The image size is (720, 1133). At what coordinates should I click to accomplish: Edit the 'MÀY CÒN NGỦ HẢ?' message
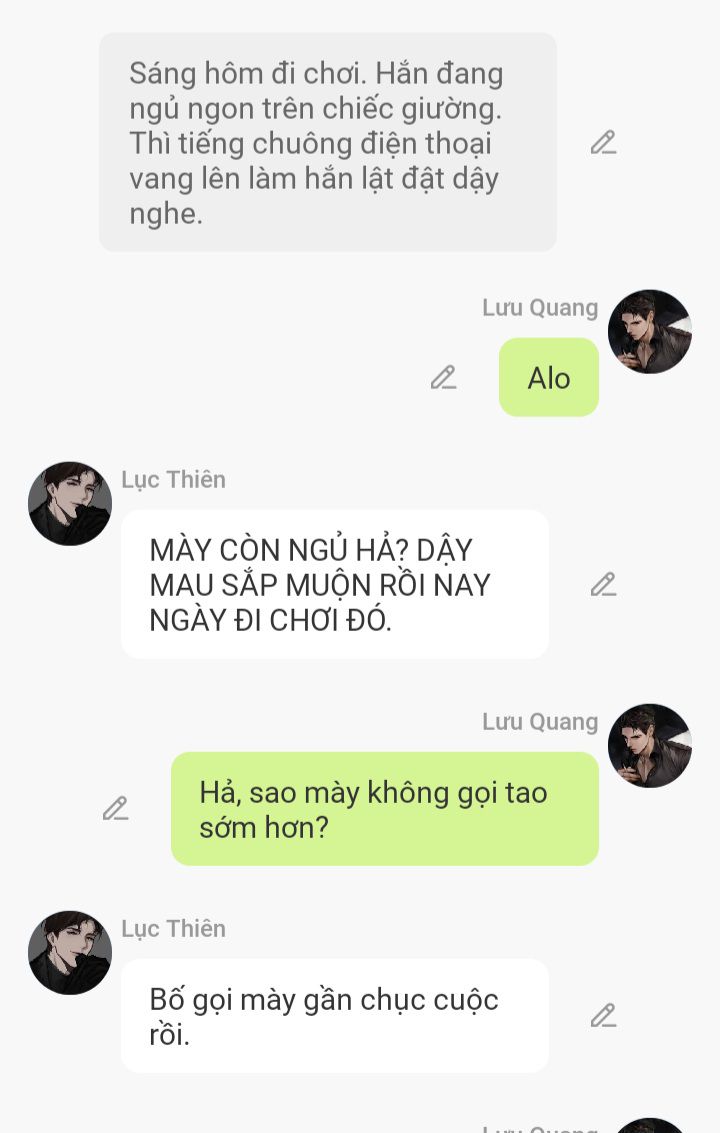603,585
